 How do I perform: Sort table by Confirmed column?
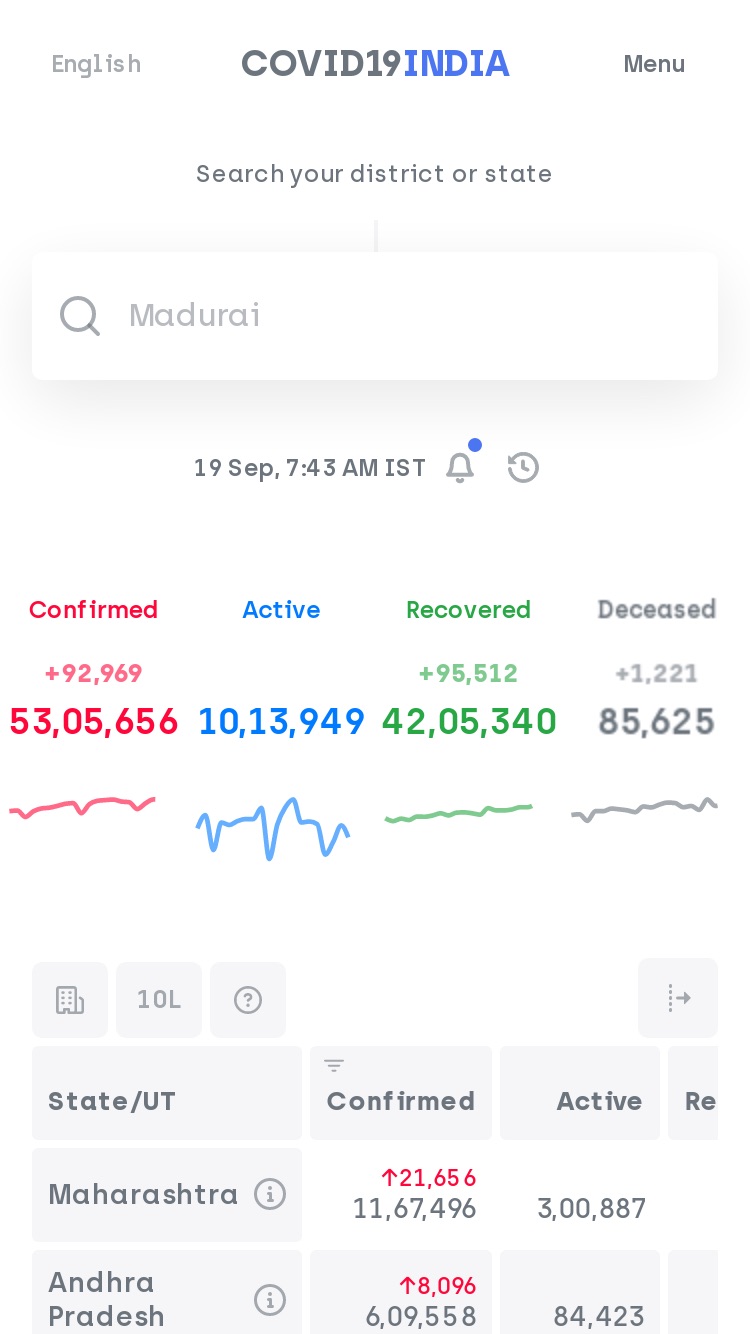coord(401,1093)
